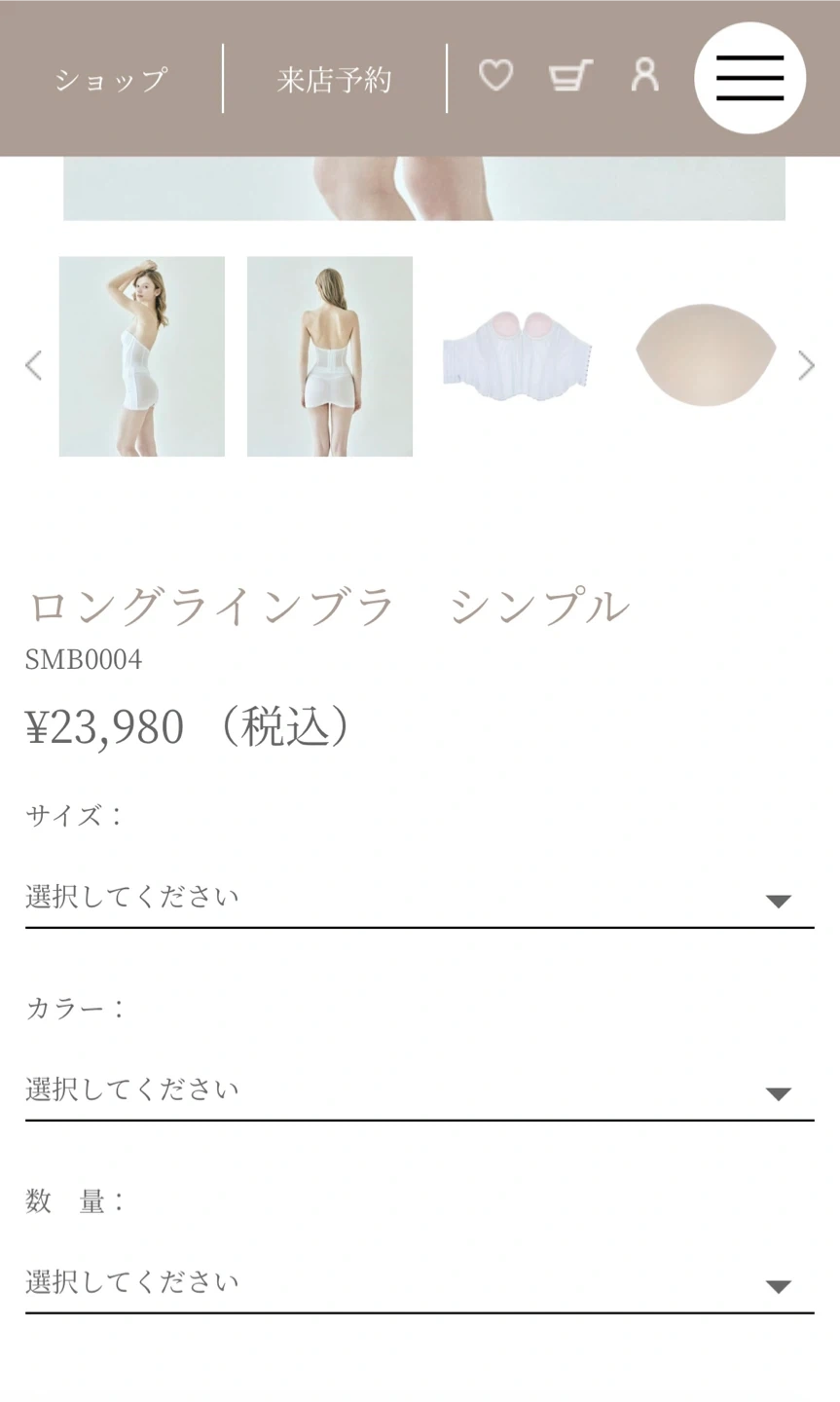Open the 来店予約 reservation link
This screenshot has width=840, height=1402.
click(334, 79)
